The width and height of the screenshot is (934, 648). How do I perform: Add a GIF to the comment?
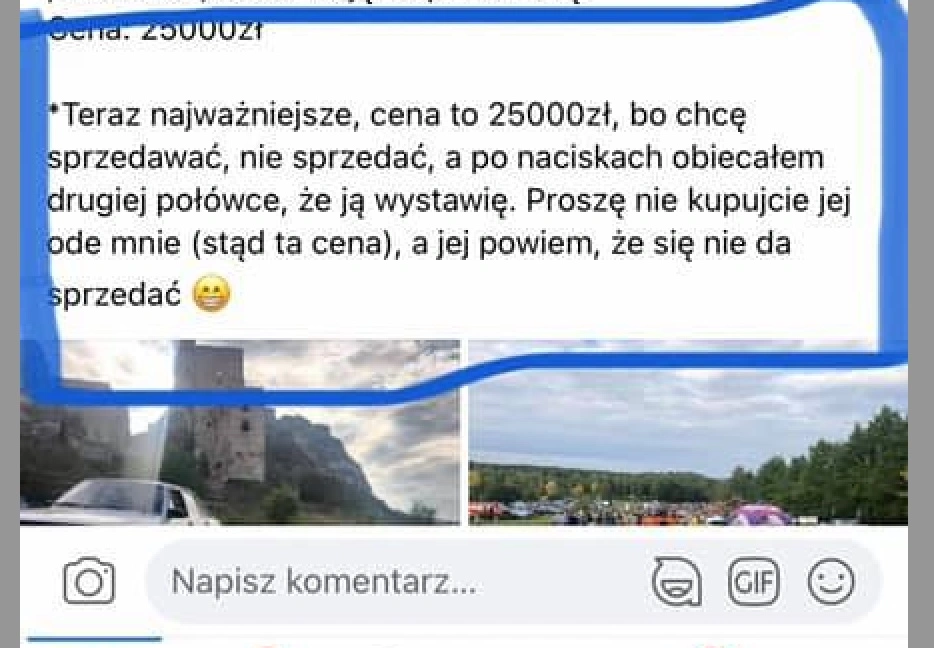point(753,581)
